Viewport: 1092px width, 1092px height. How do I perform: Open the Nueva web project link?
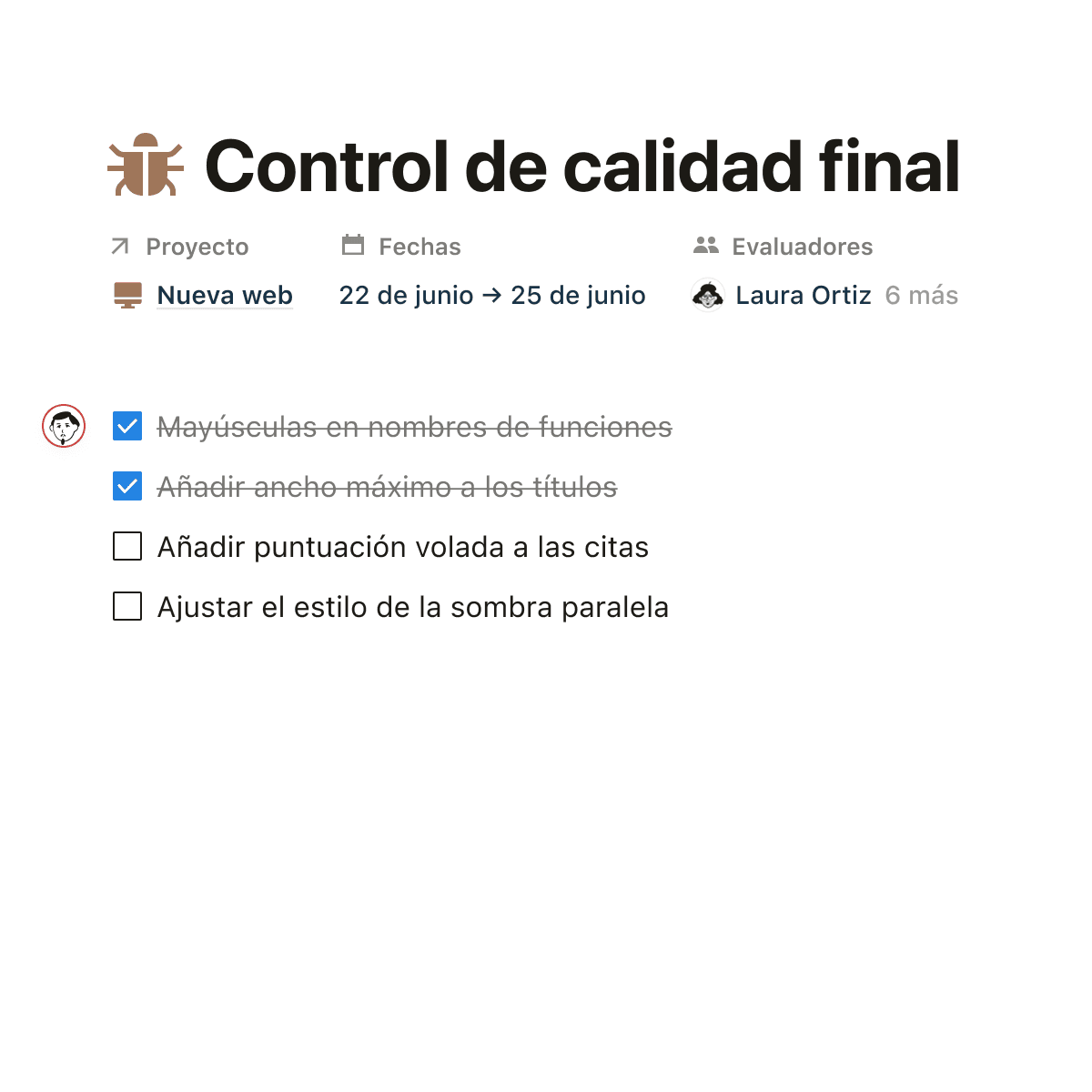pyautogui.click(x=224, y=296)
